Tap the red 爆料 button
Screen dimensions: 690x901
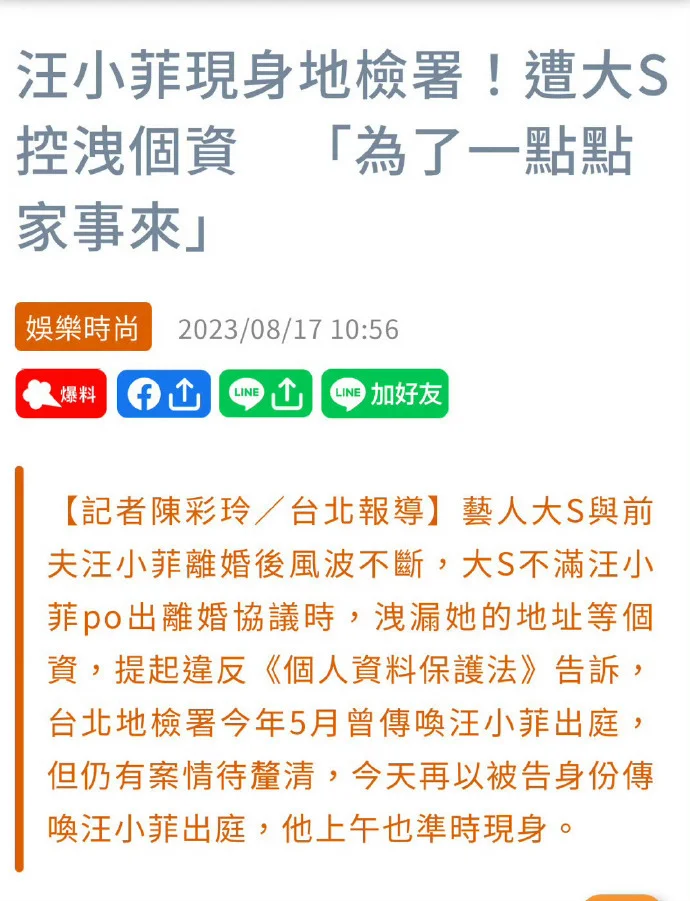point(61,394)
